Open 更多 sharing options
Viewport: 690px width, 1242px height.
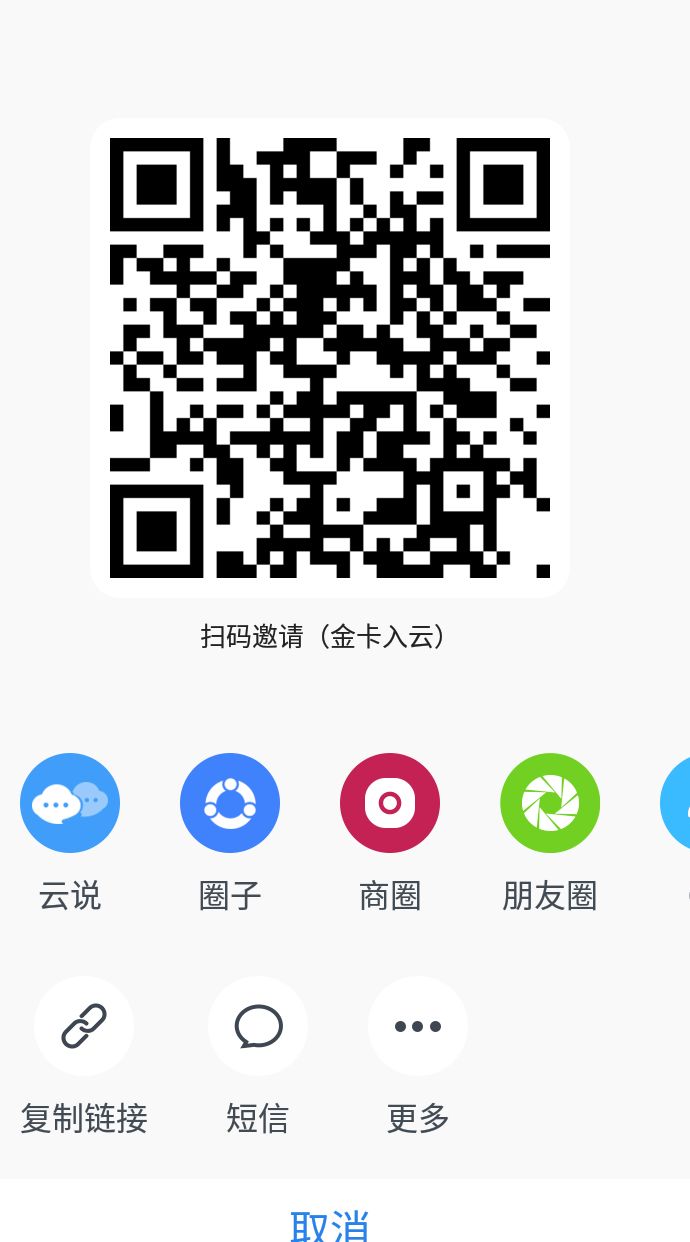418,1026
